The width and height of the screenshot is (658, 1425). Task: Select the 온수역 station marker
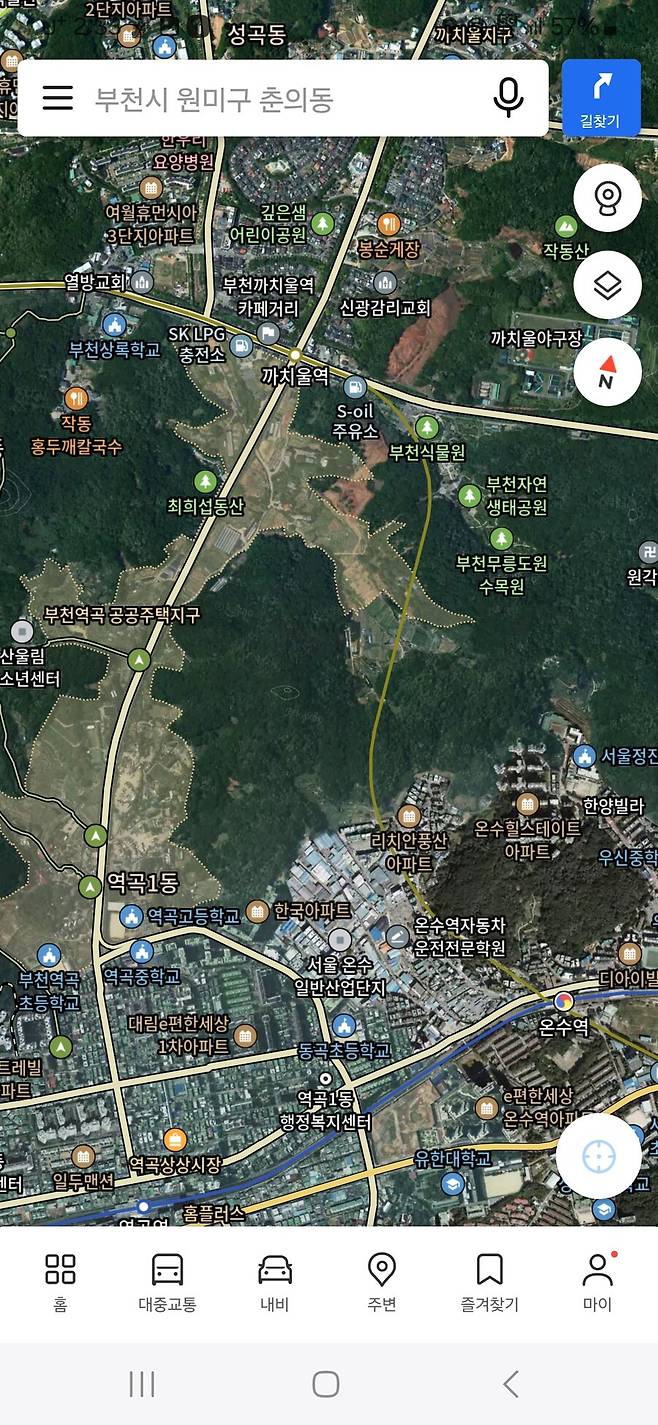pos(564,1001)
